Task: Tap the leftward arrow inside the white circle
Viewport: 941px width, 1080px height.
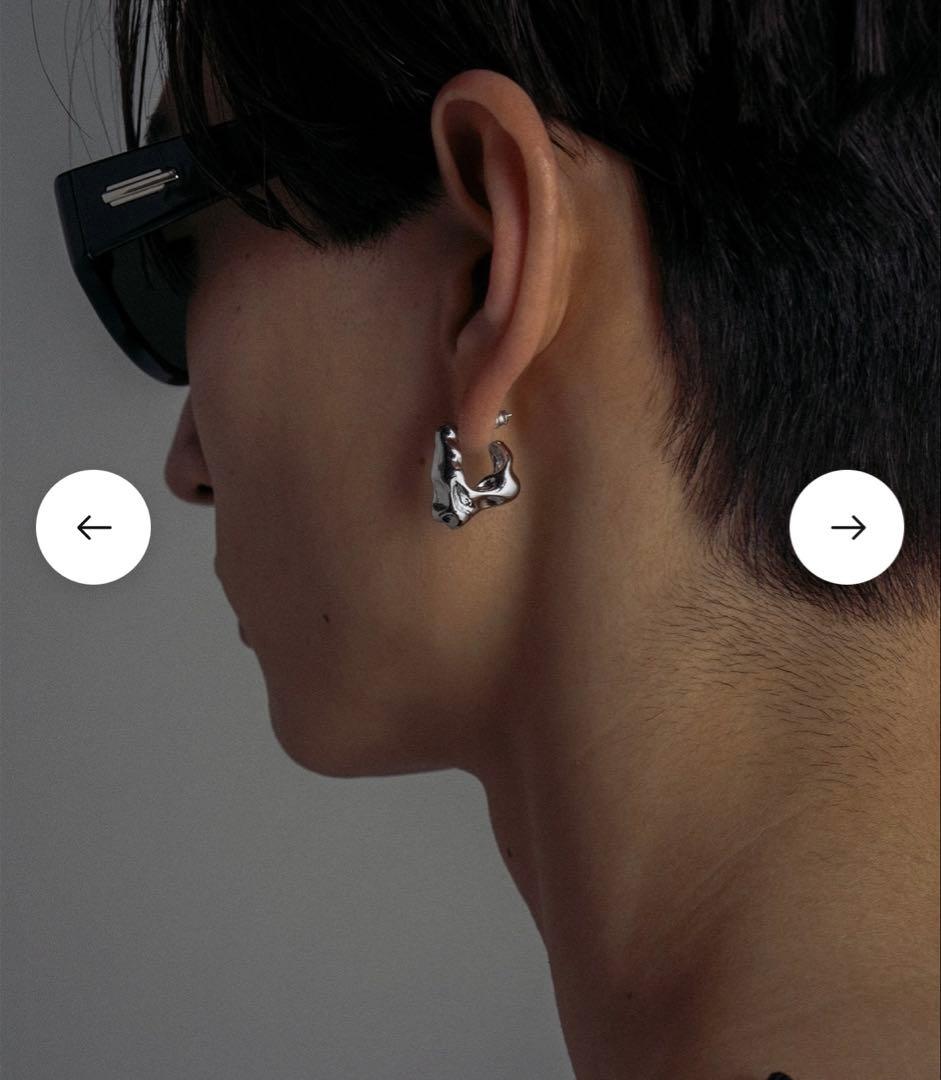Action: (x=94, y=527)
